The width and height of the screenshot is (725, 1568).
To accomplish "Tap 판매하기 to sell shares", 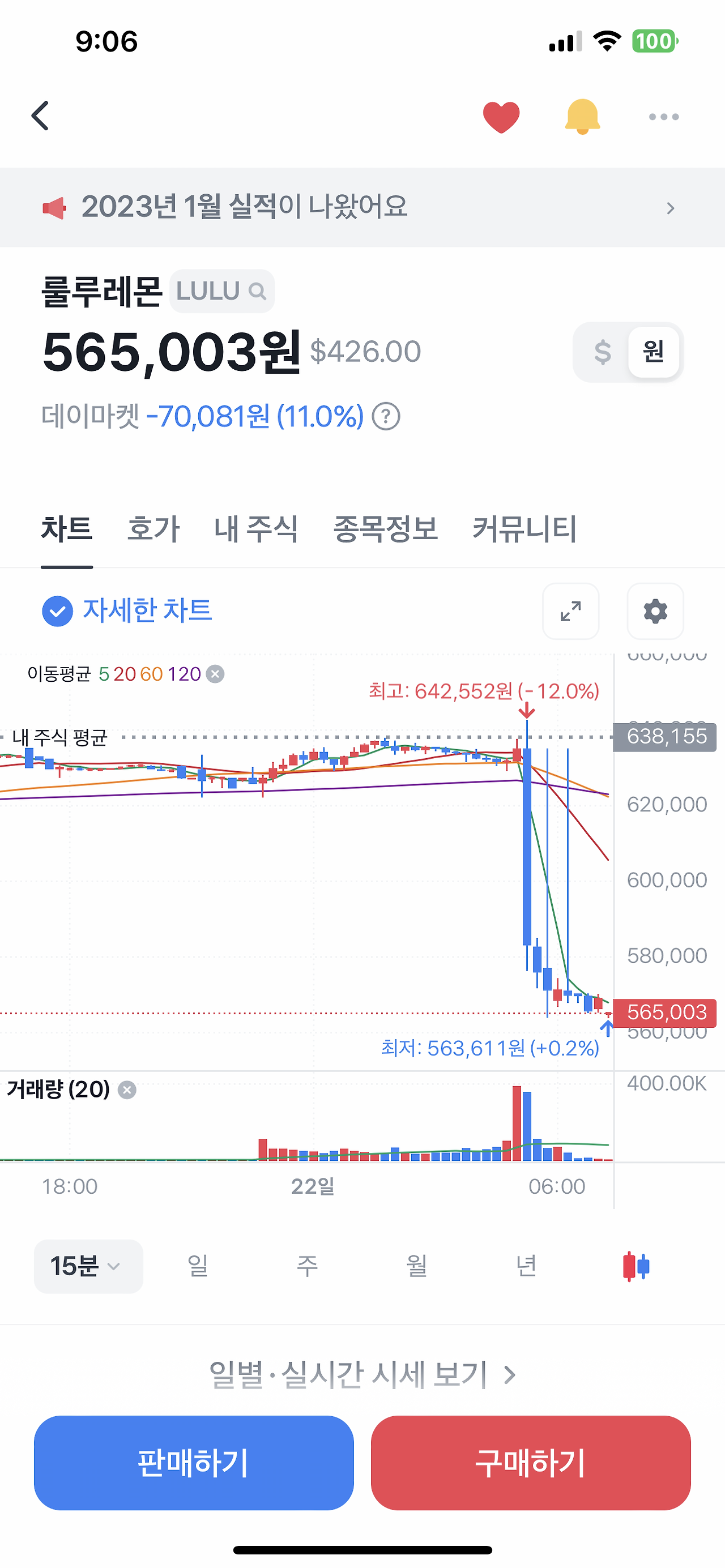I will click(194, 1462).
